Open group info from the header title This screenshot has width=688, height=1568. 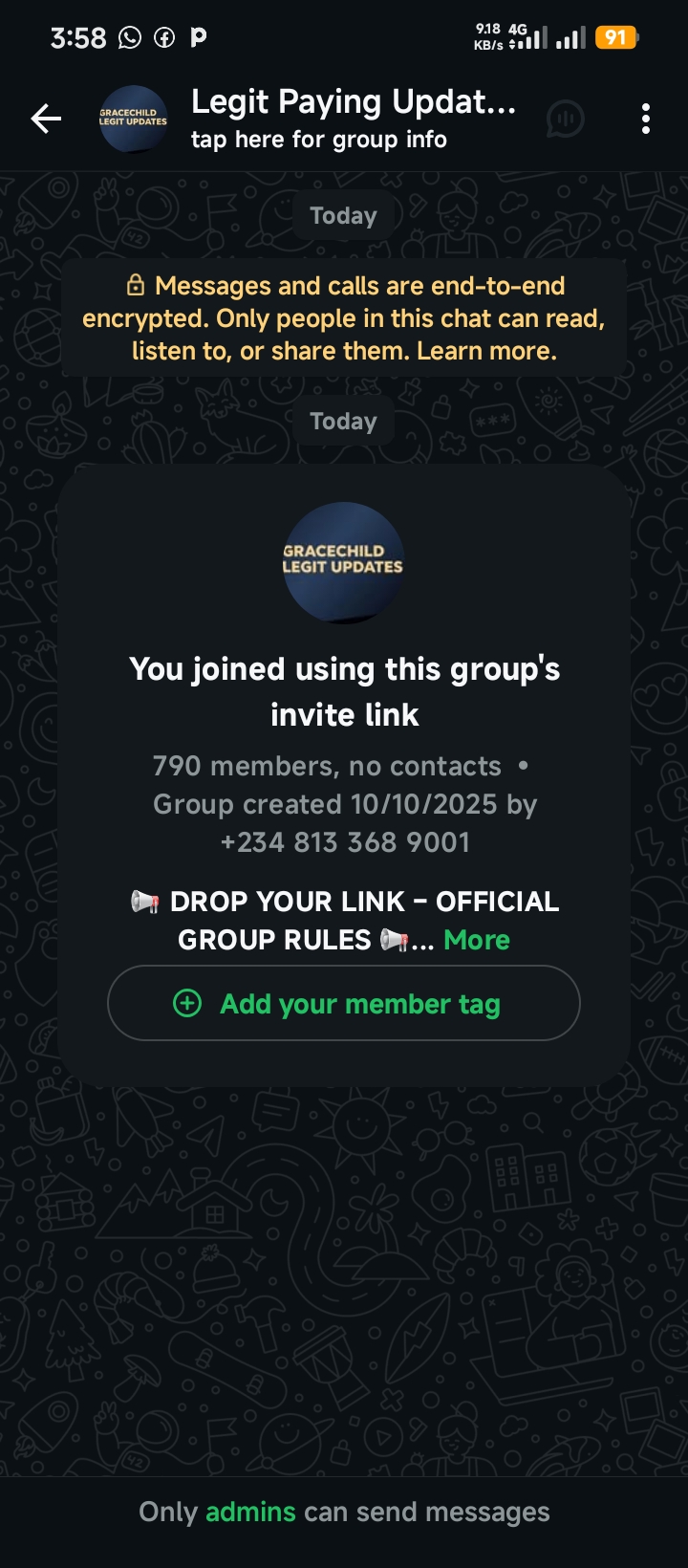(x=353, y=103)
